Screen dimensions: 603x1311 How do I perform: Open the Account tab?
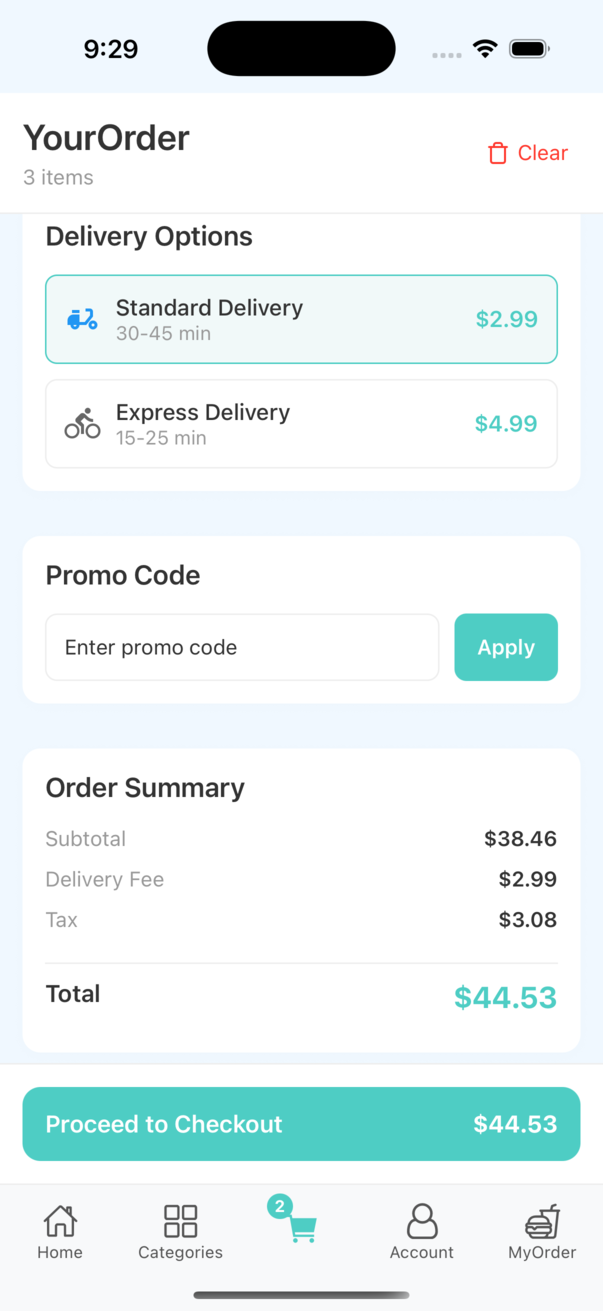tap(422, 1232)
